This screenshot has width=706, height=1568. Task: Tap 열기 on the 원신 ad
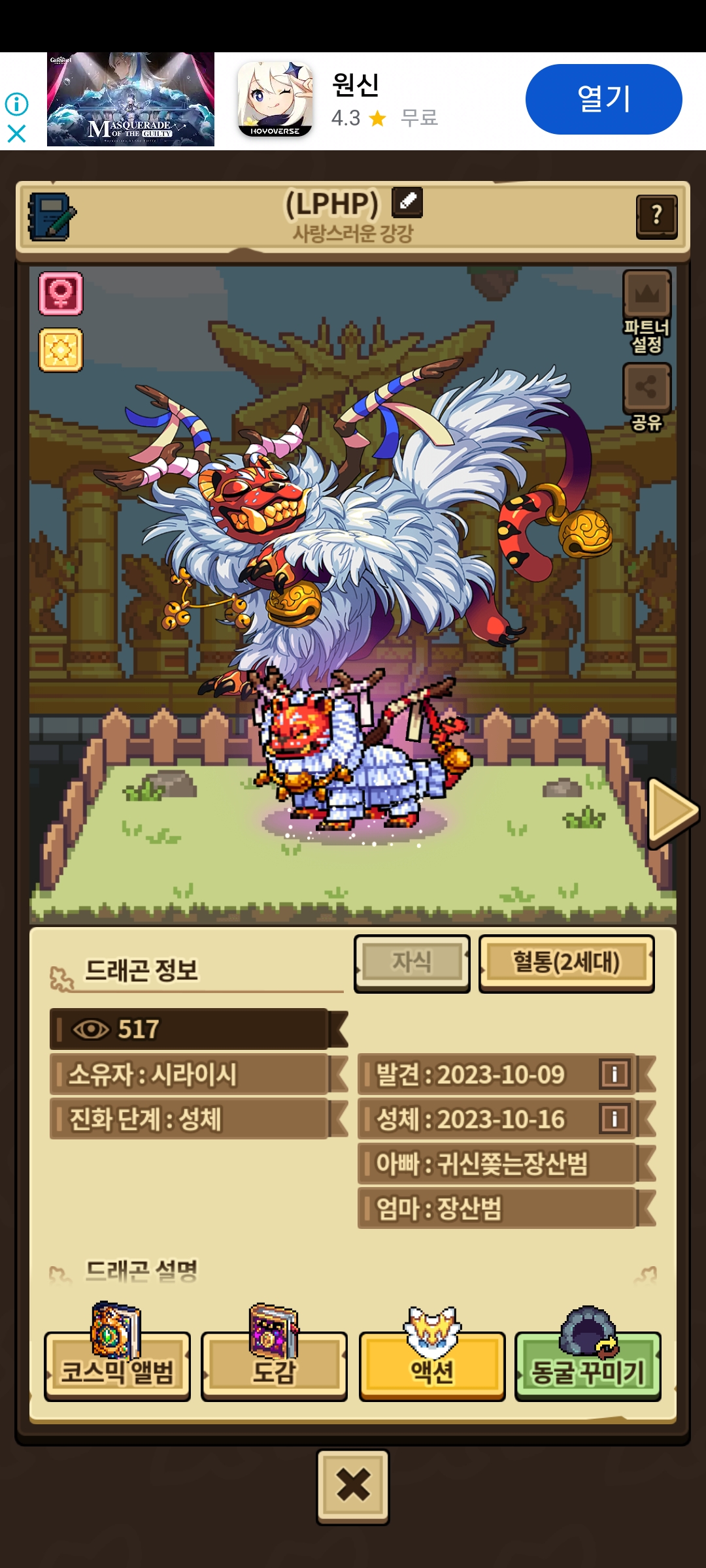(603, 99)
